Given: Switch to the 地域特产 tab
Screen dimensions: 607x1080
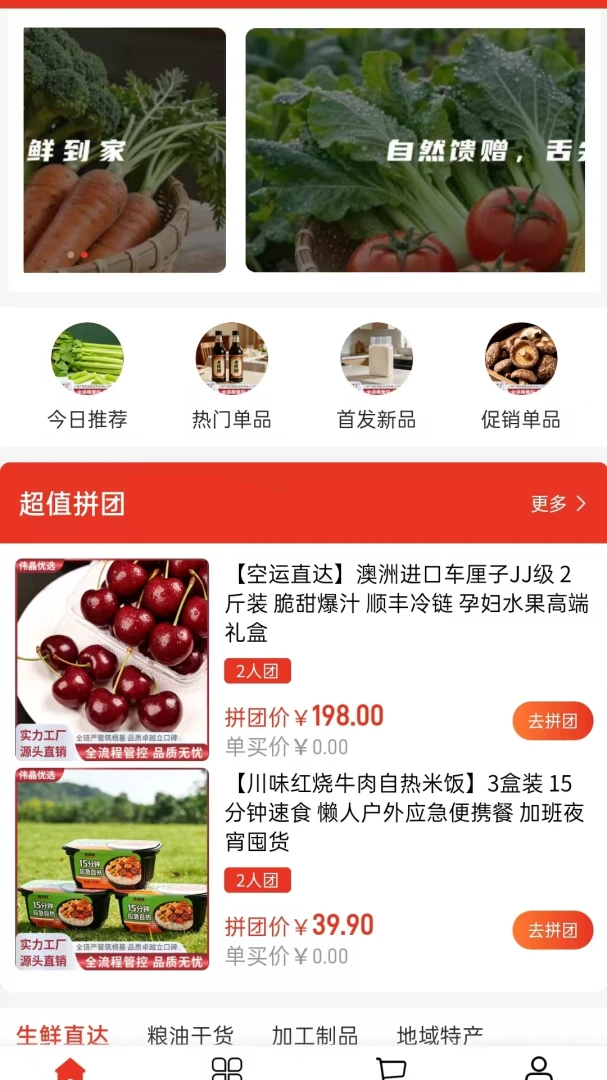Looking at the screenshot, I should 440,1035.
